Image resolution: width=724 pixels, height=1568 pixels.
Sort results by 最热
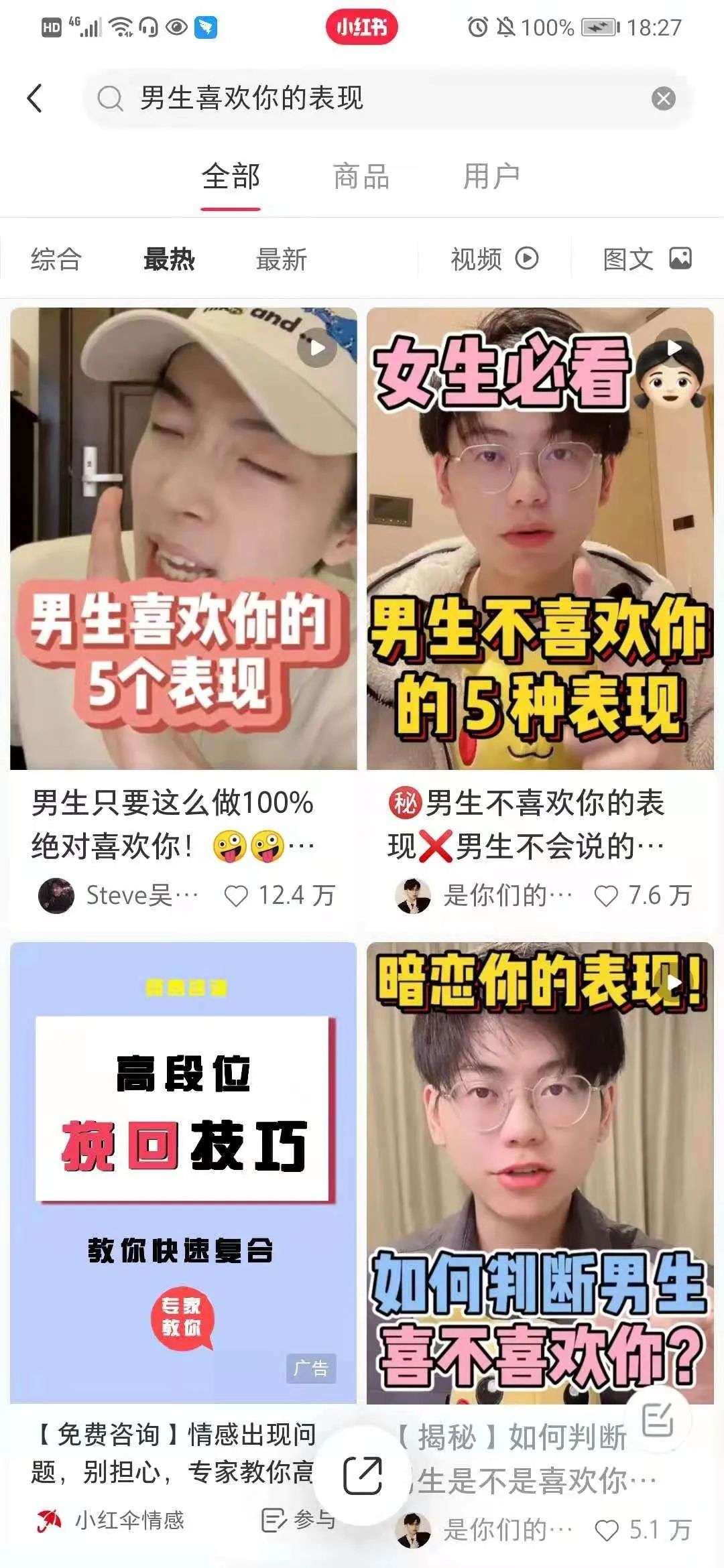tap(169, 259)
